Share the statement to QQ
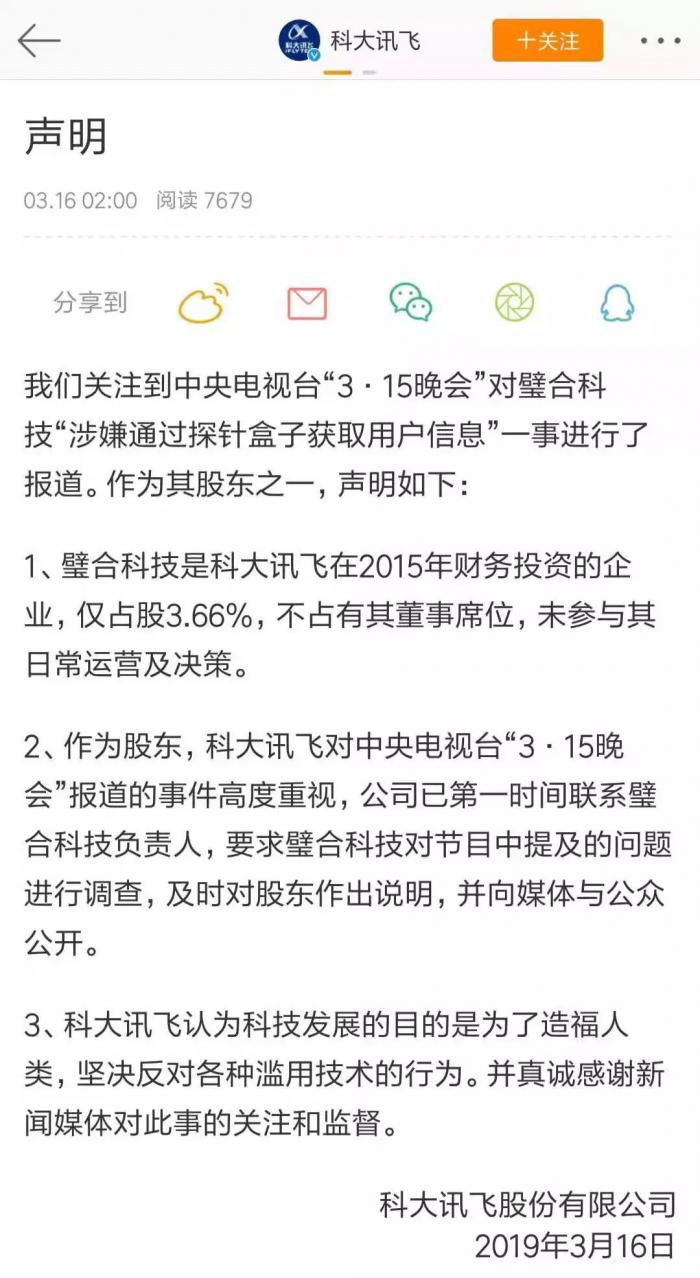Screen dimensions: 700x1278 tap(618, 302)
